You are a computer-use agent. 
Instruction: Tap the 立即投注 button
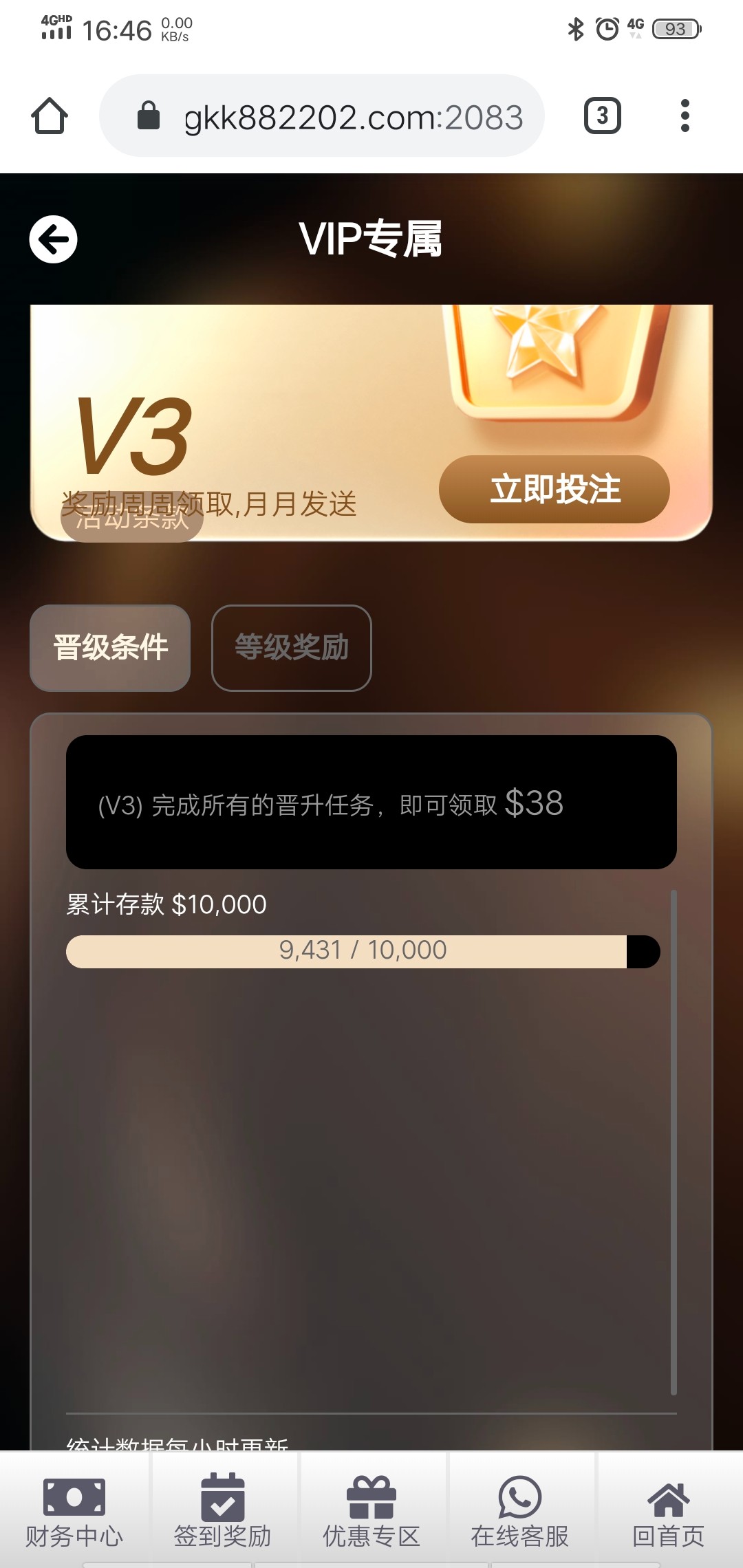(554, 489)
